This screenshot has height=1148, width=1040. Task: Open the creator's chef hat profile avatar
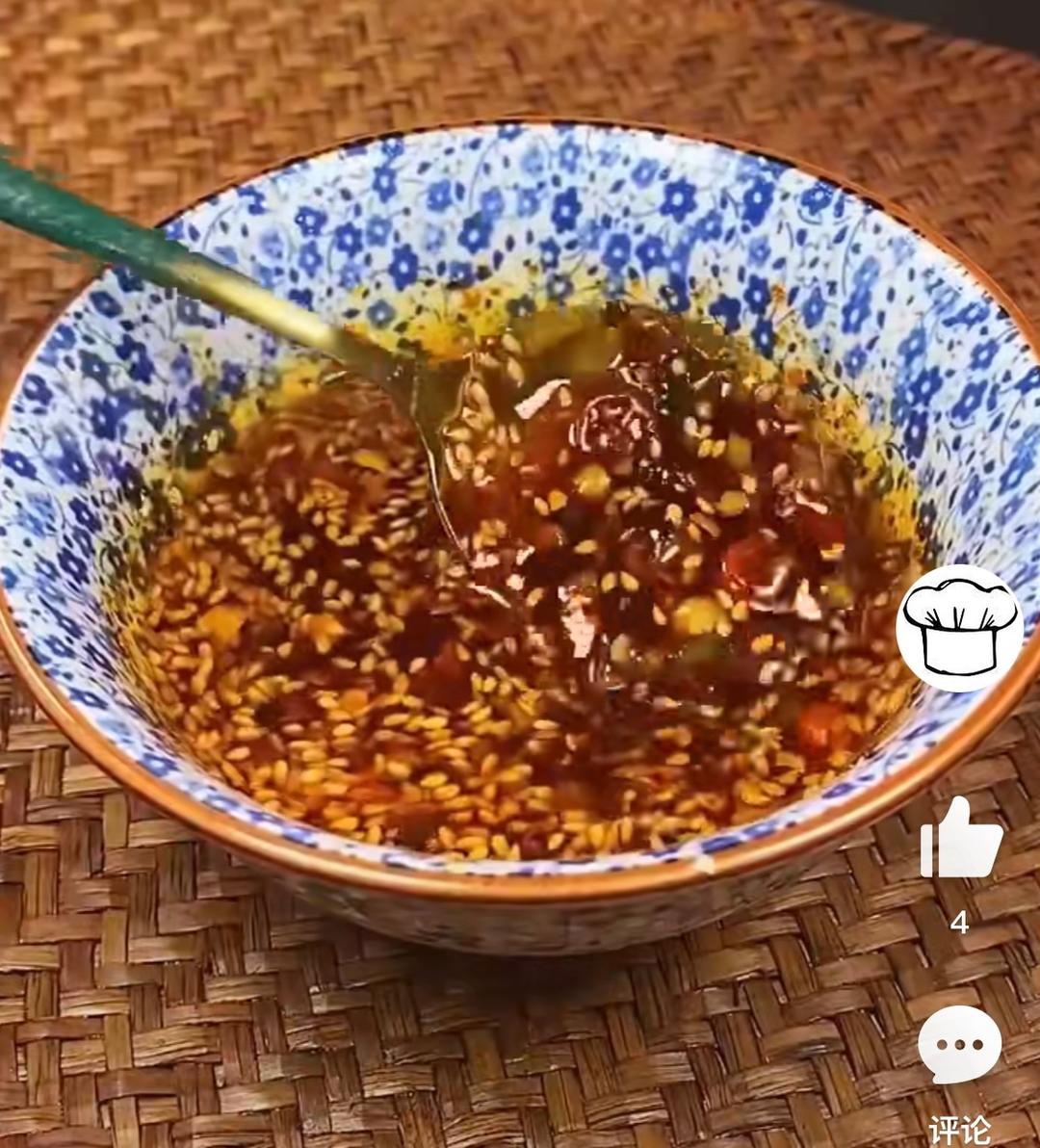(959, 628)
